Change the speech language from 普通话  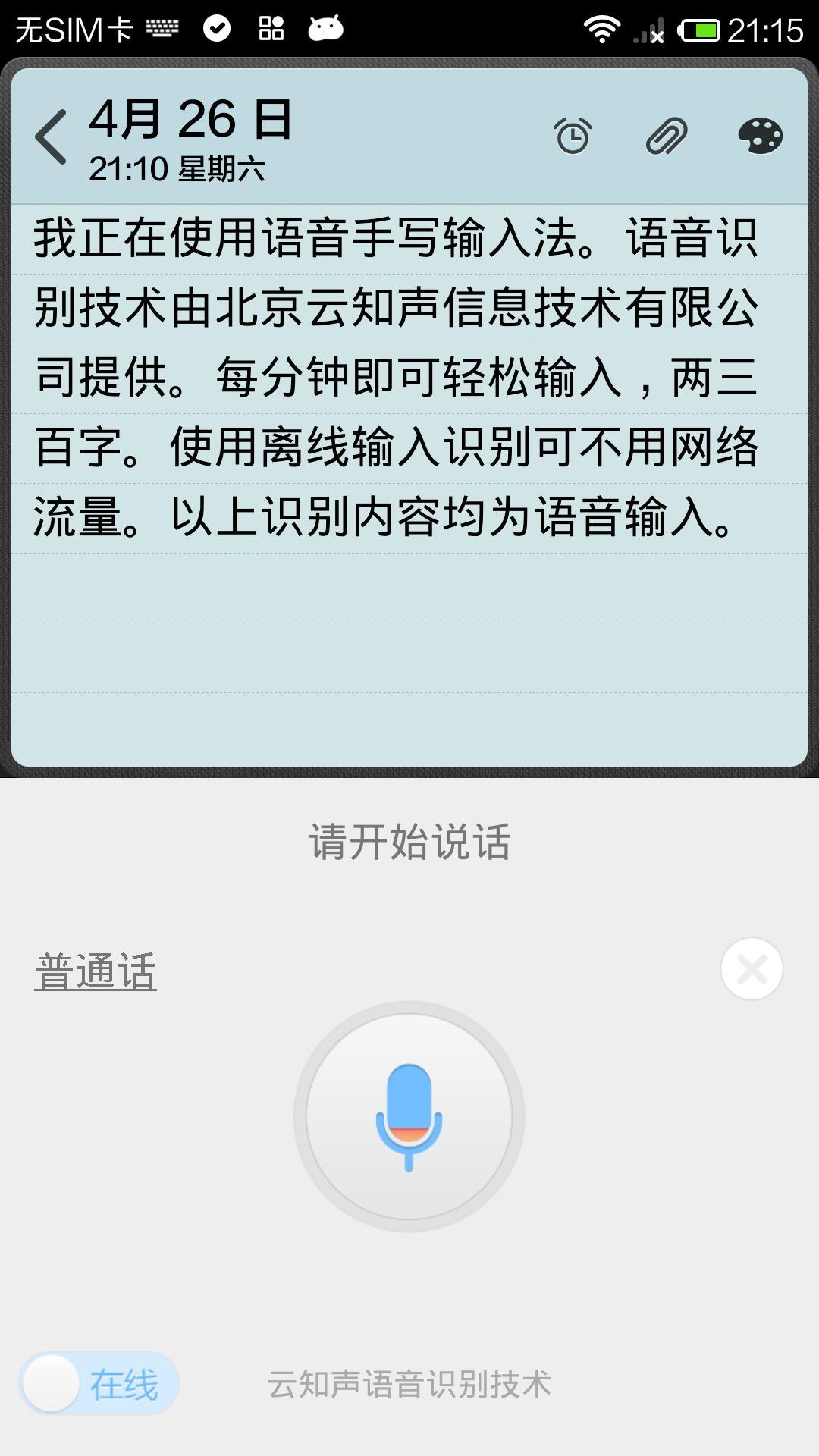[x=96, y=972]
